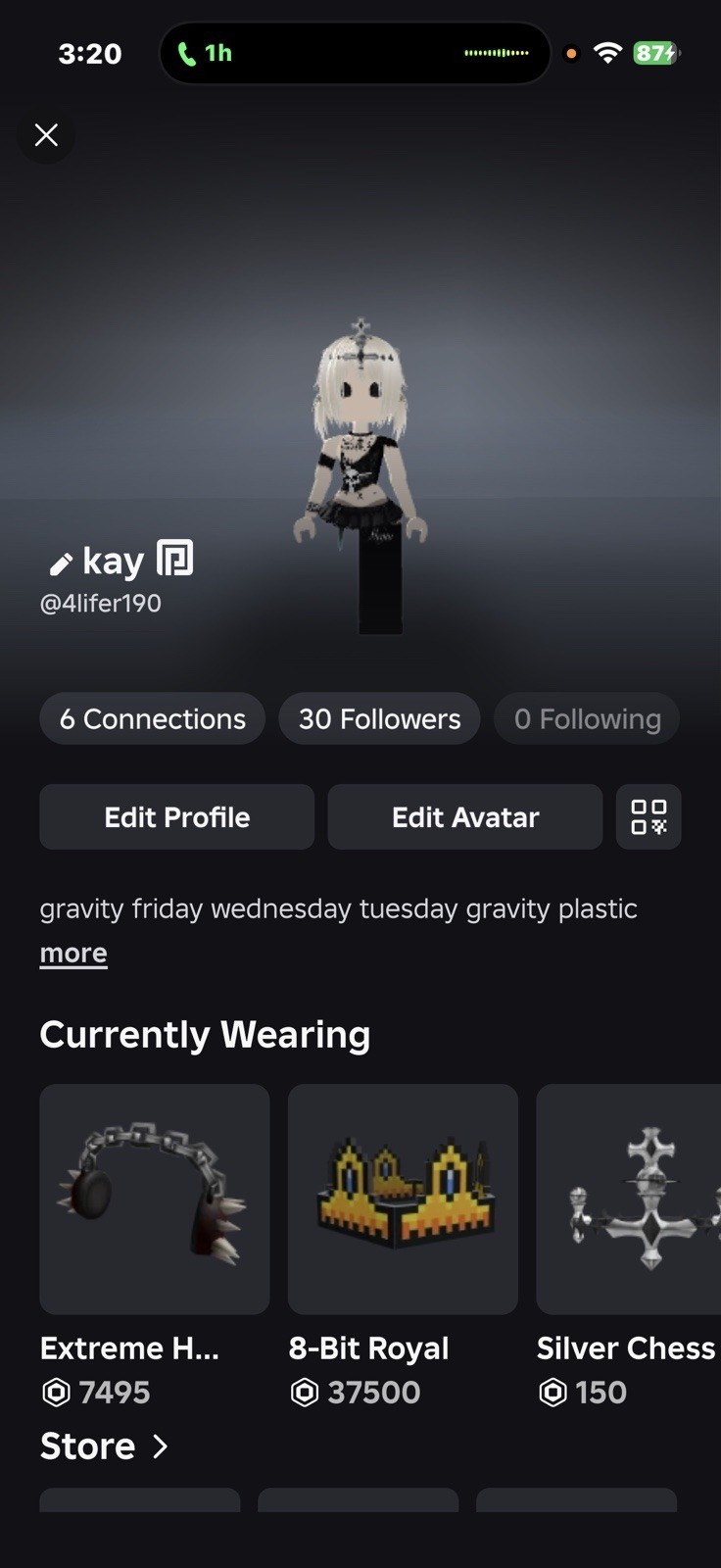Edit the display name kay
This screenshot has height=1568, width=721.
pyautogui.click(x=61, y=563)
